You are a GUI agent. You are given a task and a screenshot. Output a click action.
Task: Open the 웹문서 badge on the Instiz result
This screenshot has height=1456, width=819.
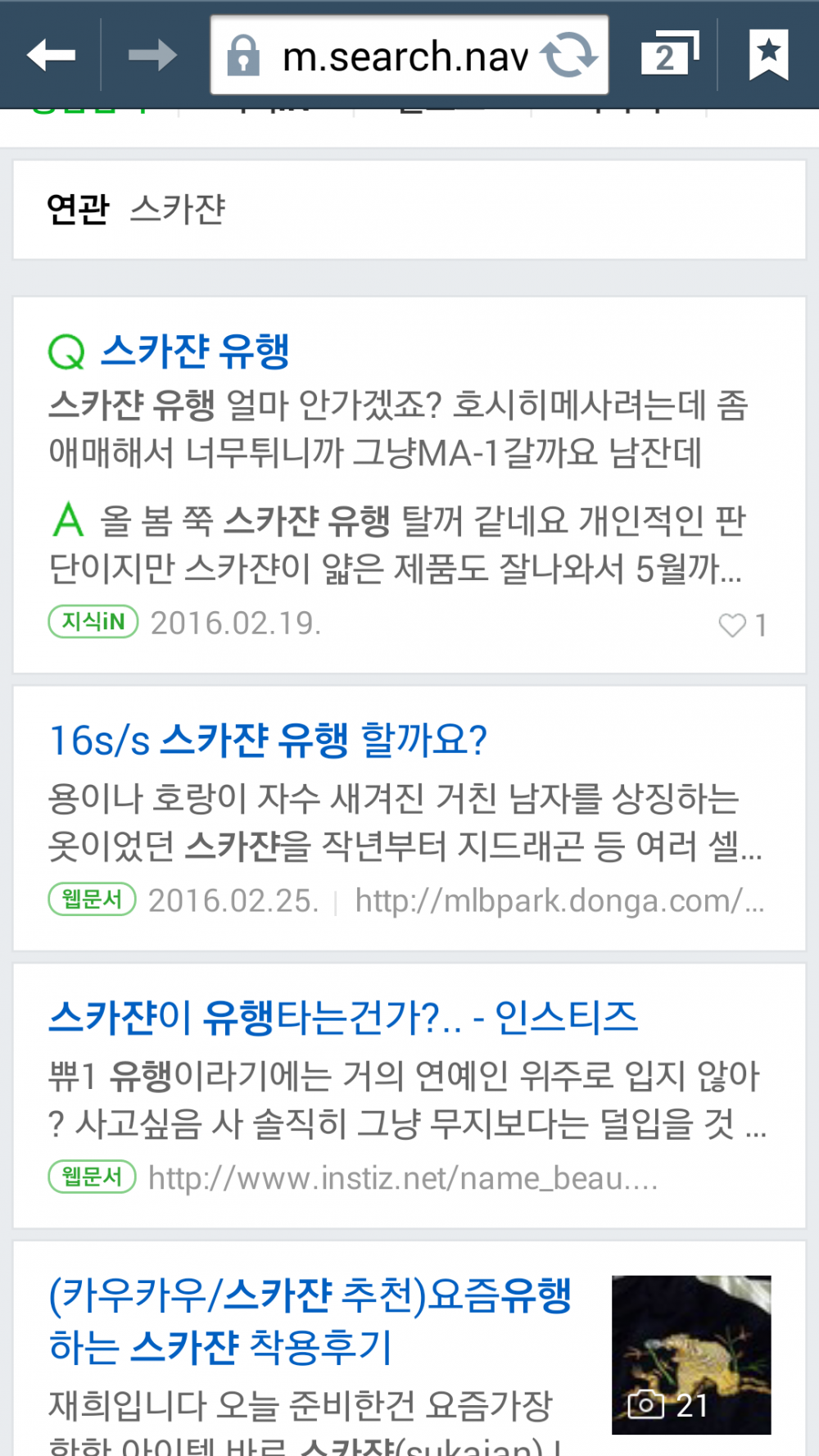click(92, 1177)
